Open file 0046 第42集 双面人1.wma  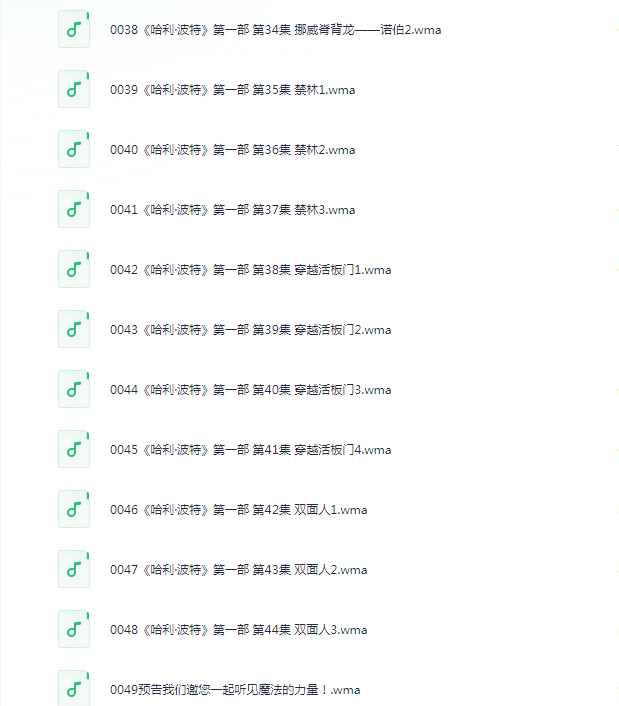coord(238,510)
